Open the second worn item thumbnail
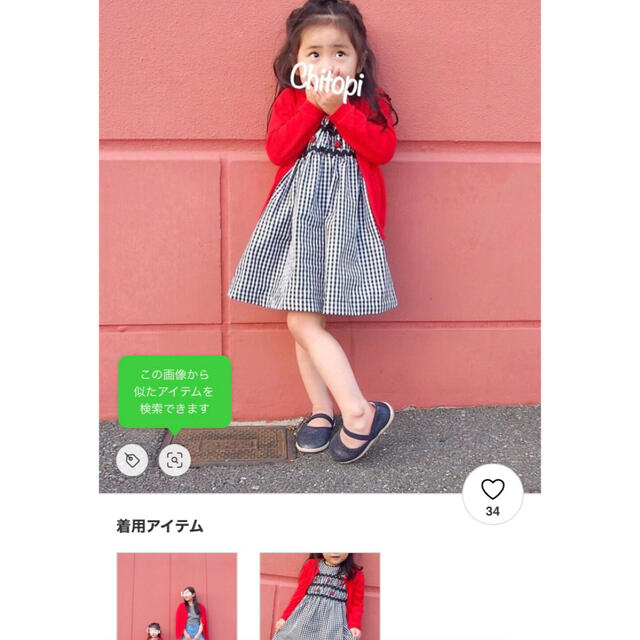The width and height of the screenshot is (640, 640). tap(320, 595)
